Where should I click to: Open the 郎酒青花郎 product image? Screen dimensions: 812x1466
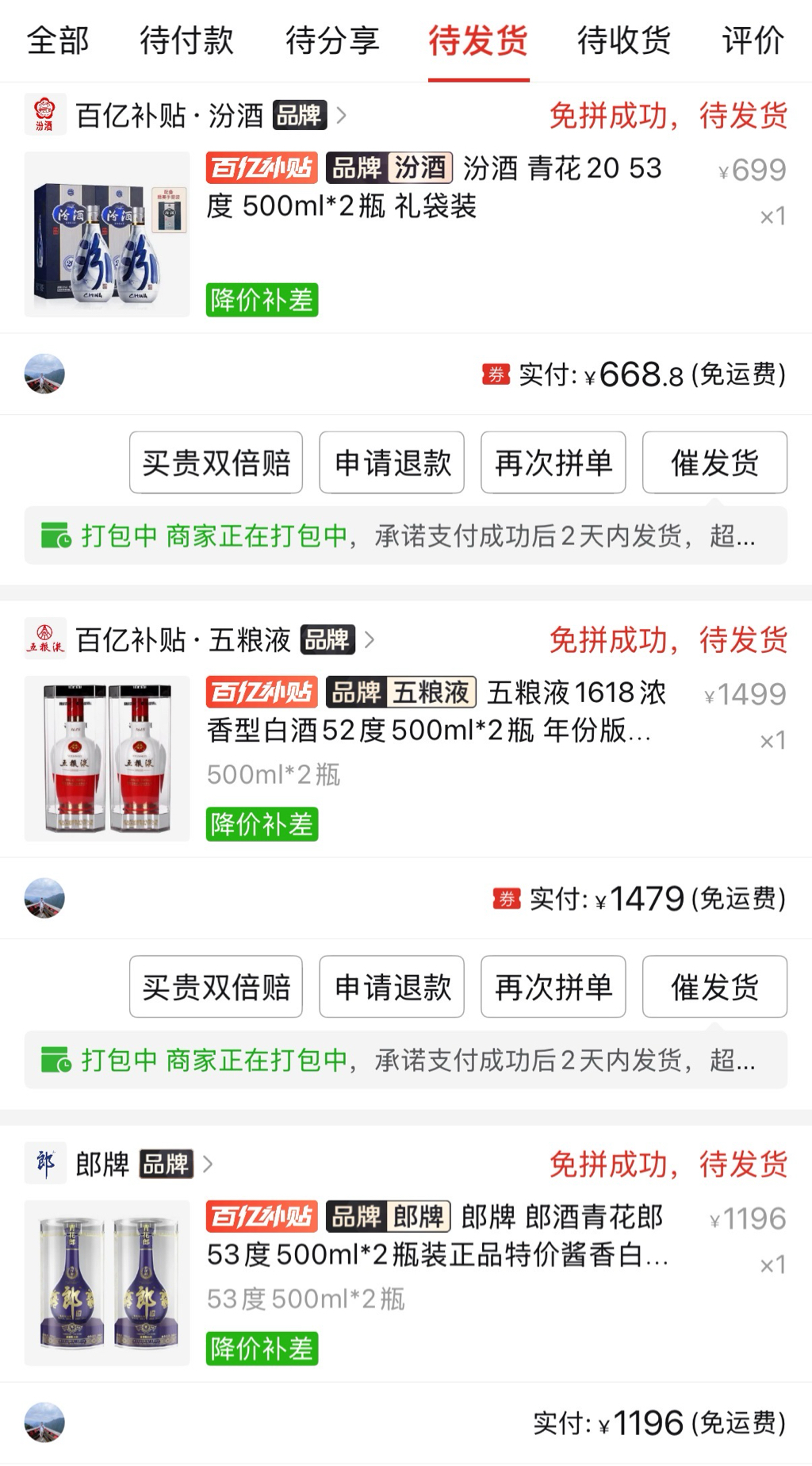[x=107, y=1283]
